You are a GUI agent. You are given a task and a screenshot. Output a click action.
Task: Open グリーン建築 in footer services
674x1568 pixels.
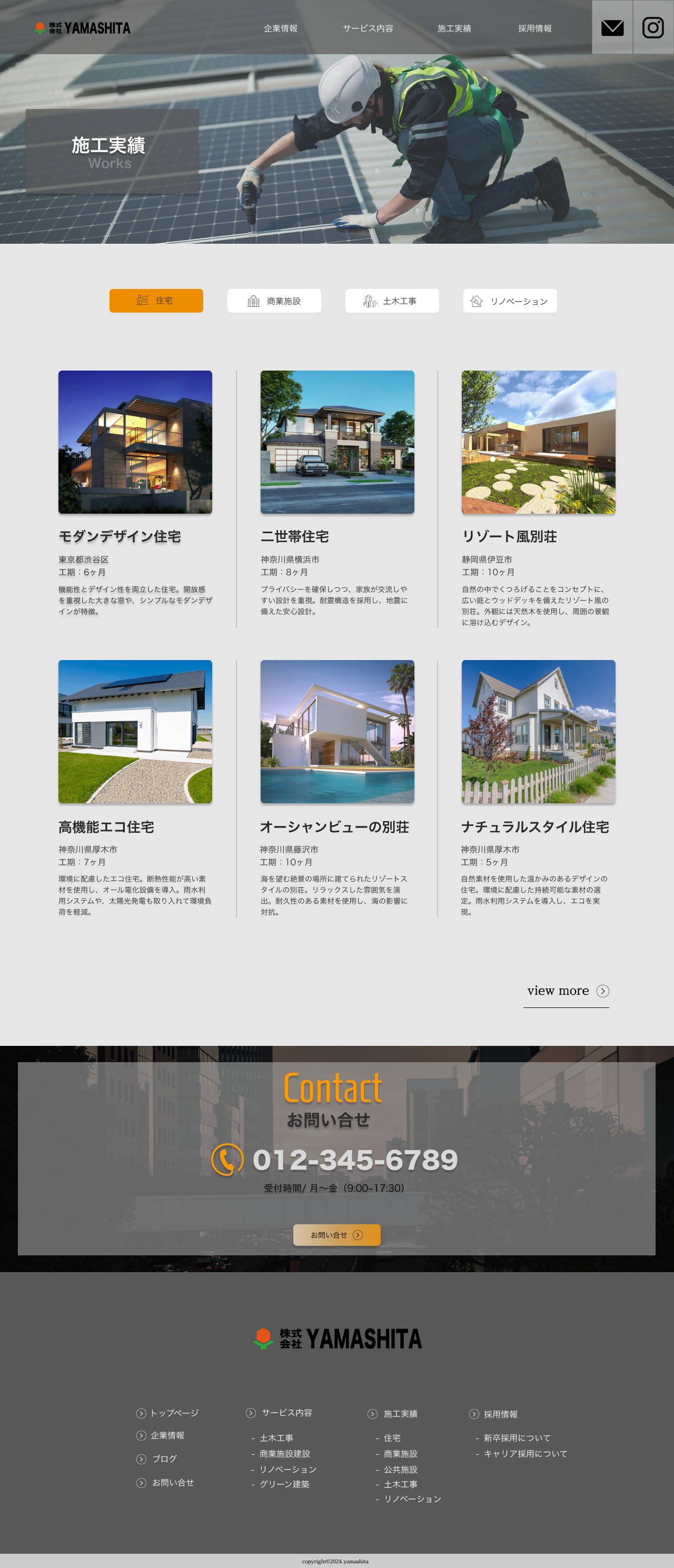pyautogui.click(x=284, y=1484)
